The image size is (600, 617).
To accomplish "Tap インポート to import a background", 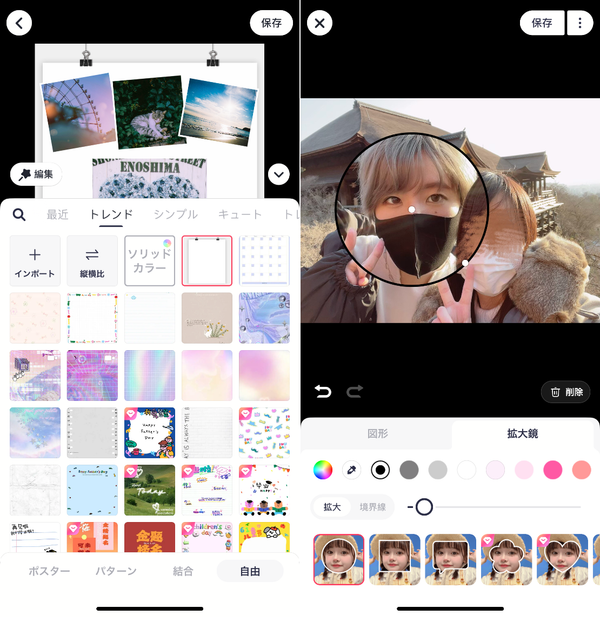I will pos(35,261).
